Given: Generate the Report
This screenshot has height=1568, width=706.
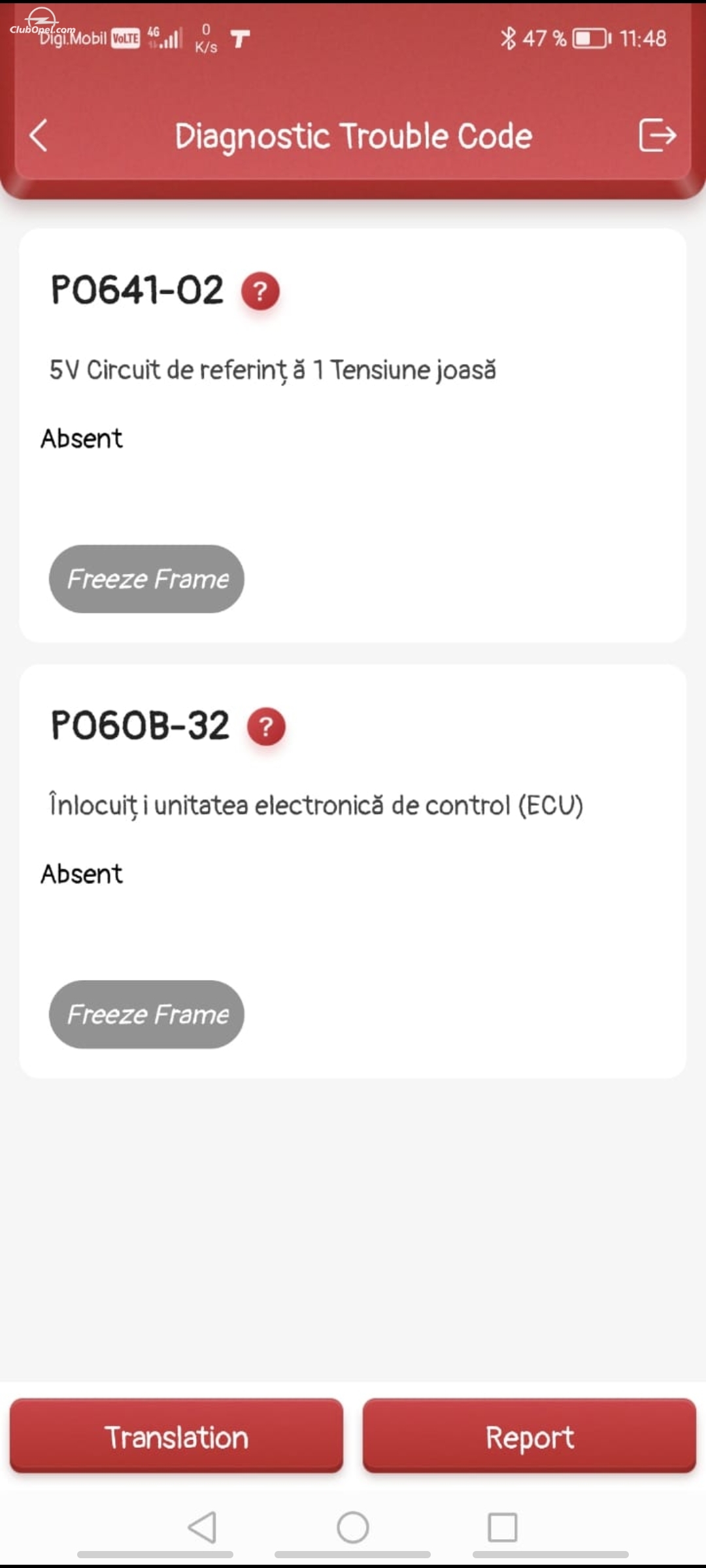Looking at the screenshot, I should point(529,1435).
